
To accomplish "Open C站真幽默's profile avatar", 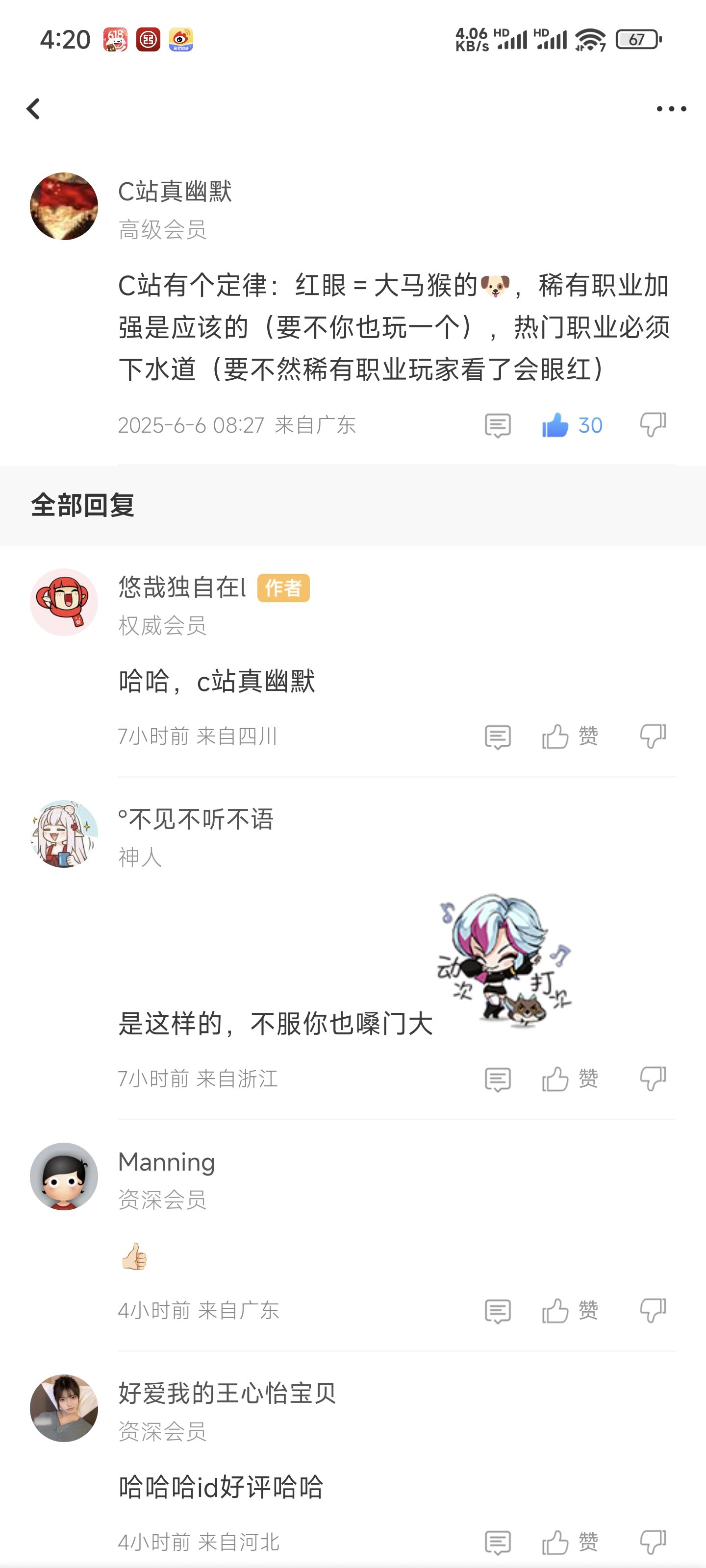I will [64, 206].
